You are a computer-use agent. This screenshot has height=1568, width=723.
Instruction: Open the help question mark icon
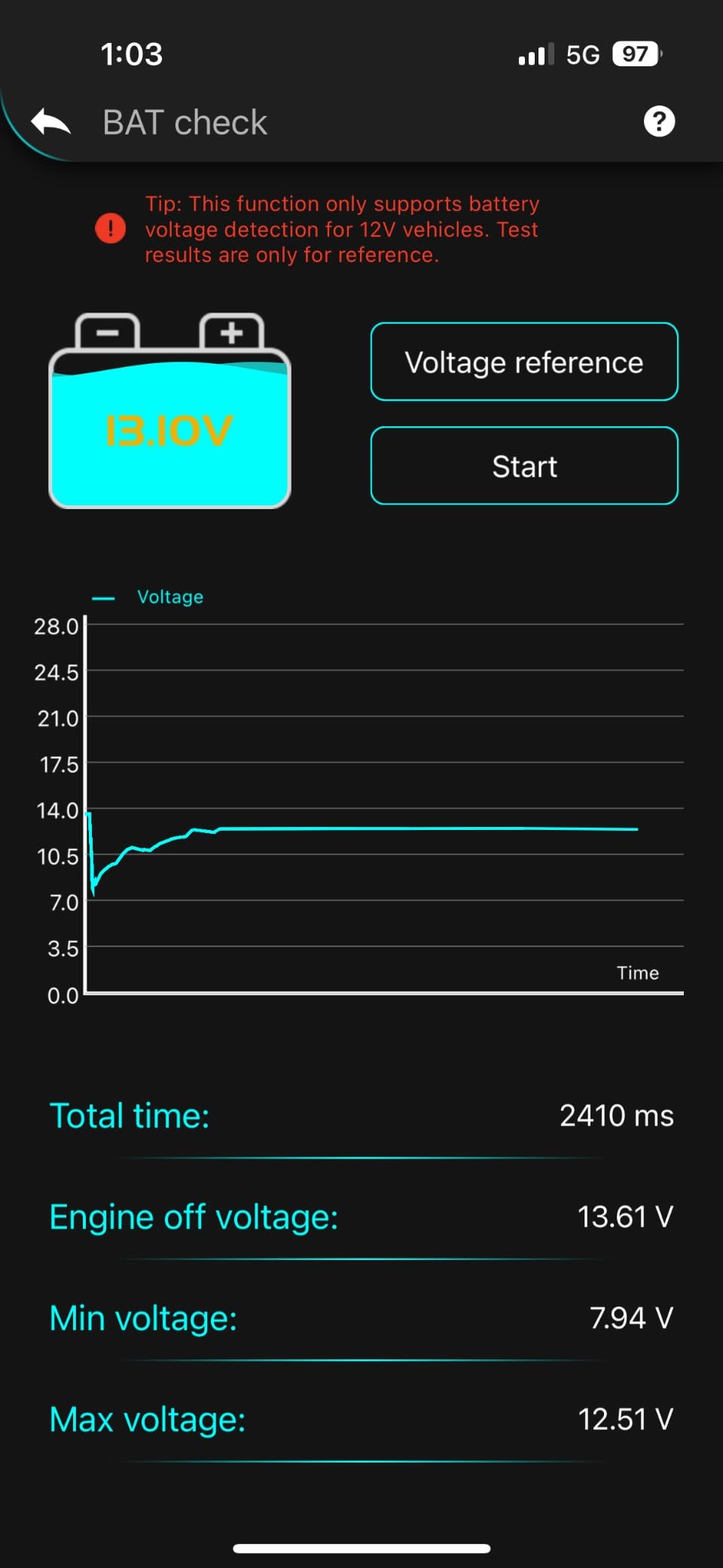click(659, 121)
